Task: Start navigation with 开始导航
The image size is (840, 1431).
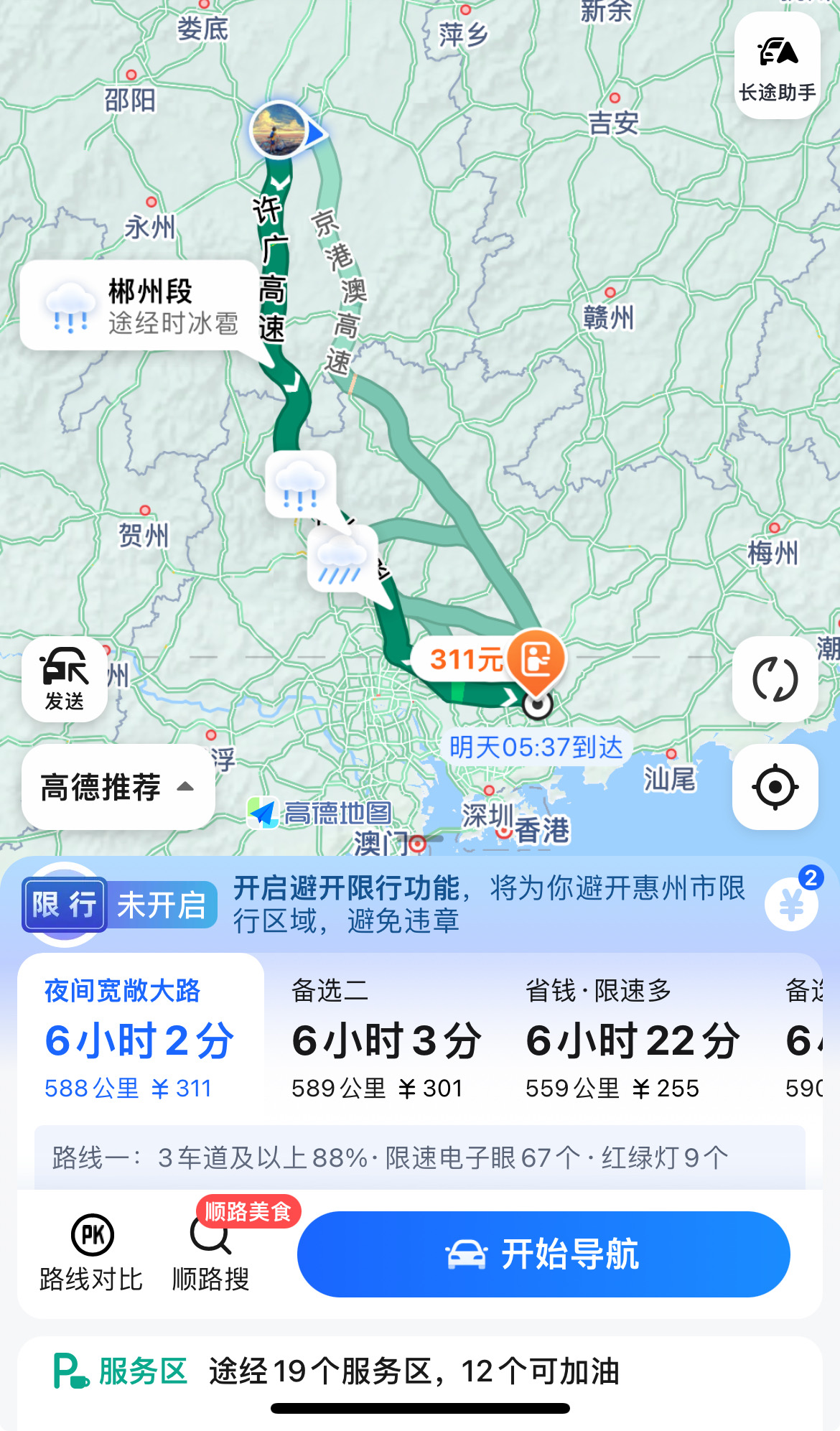Action: point(543,1254)
